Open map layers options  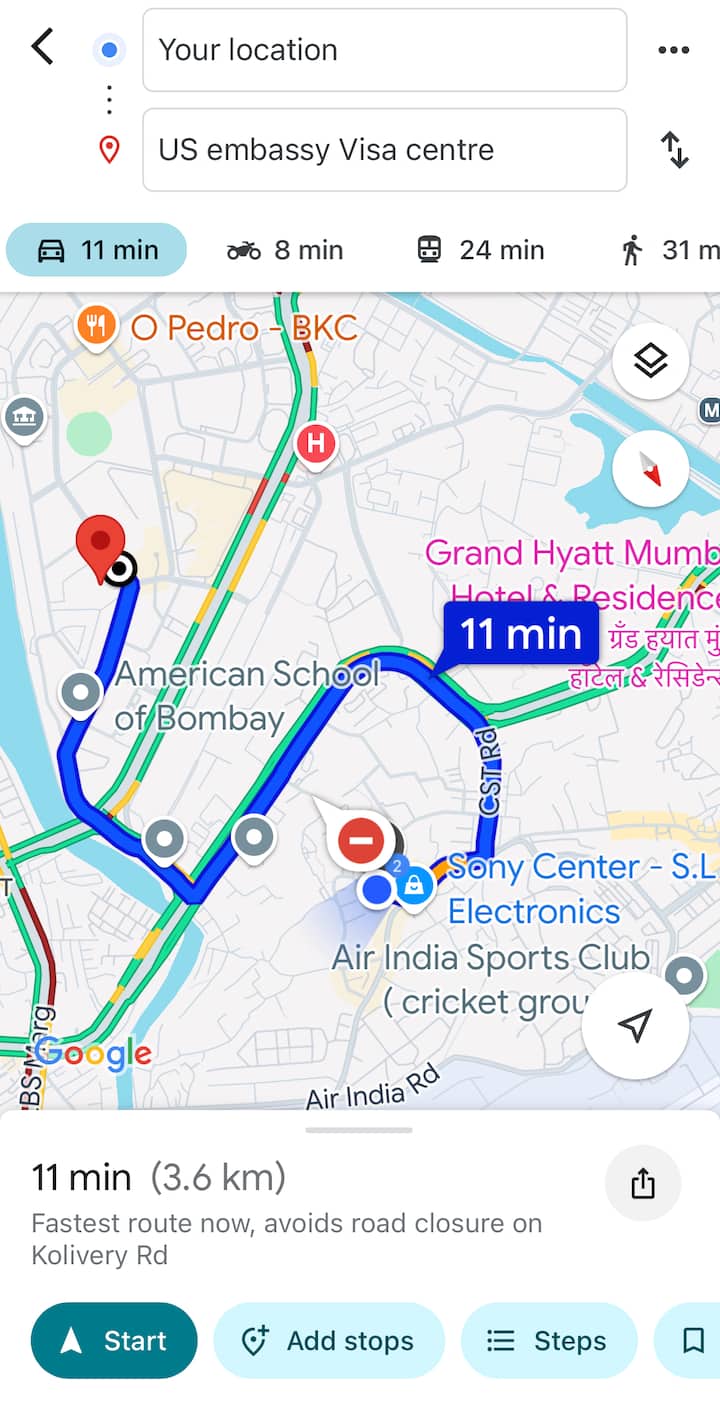[650, 361]
